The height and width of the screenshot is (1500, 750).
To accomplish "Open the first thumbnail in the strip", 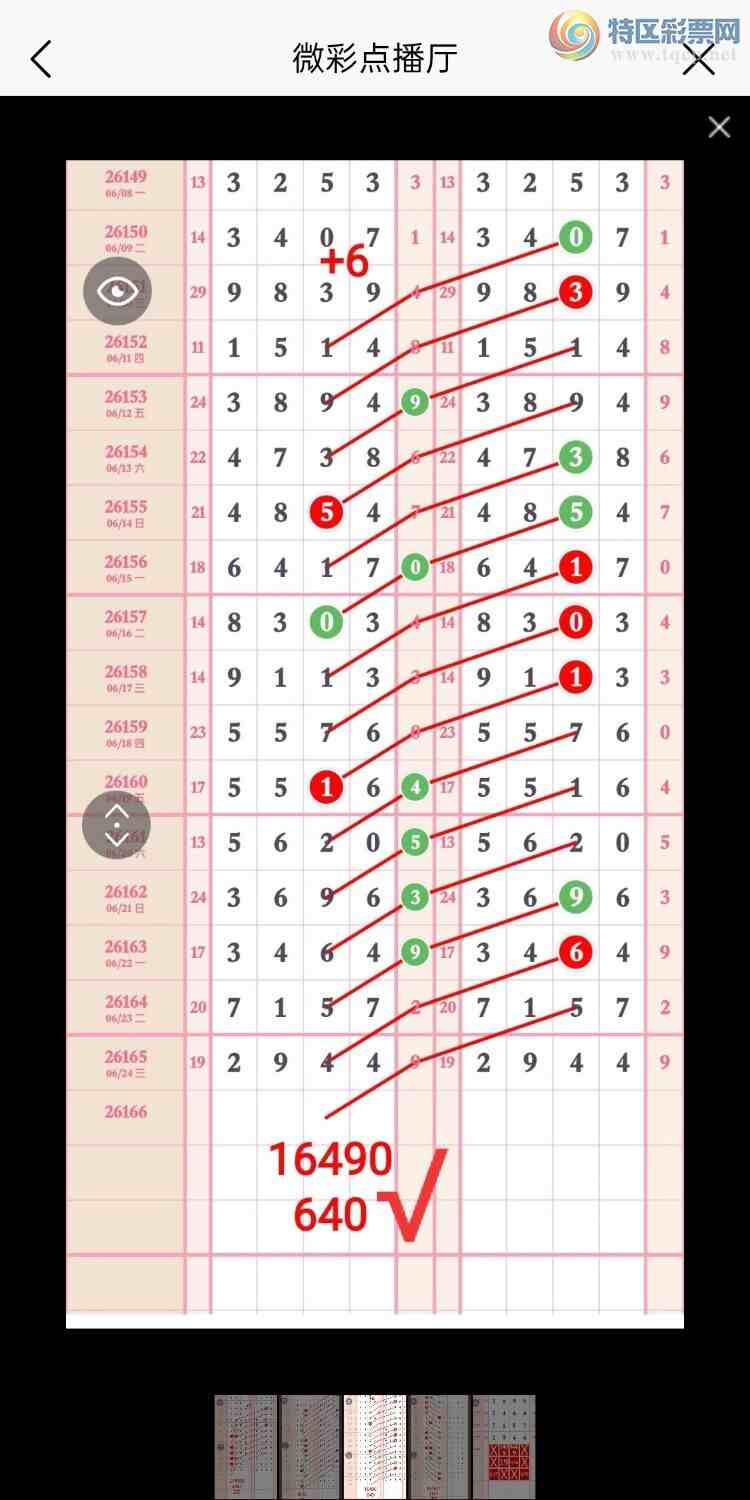I will point(246,1447).
